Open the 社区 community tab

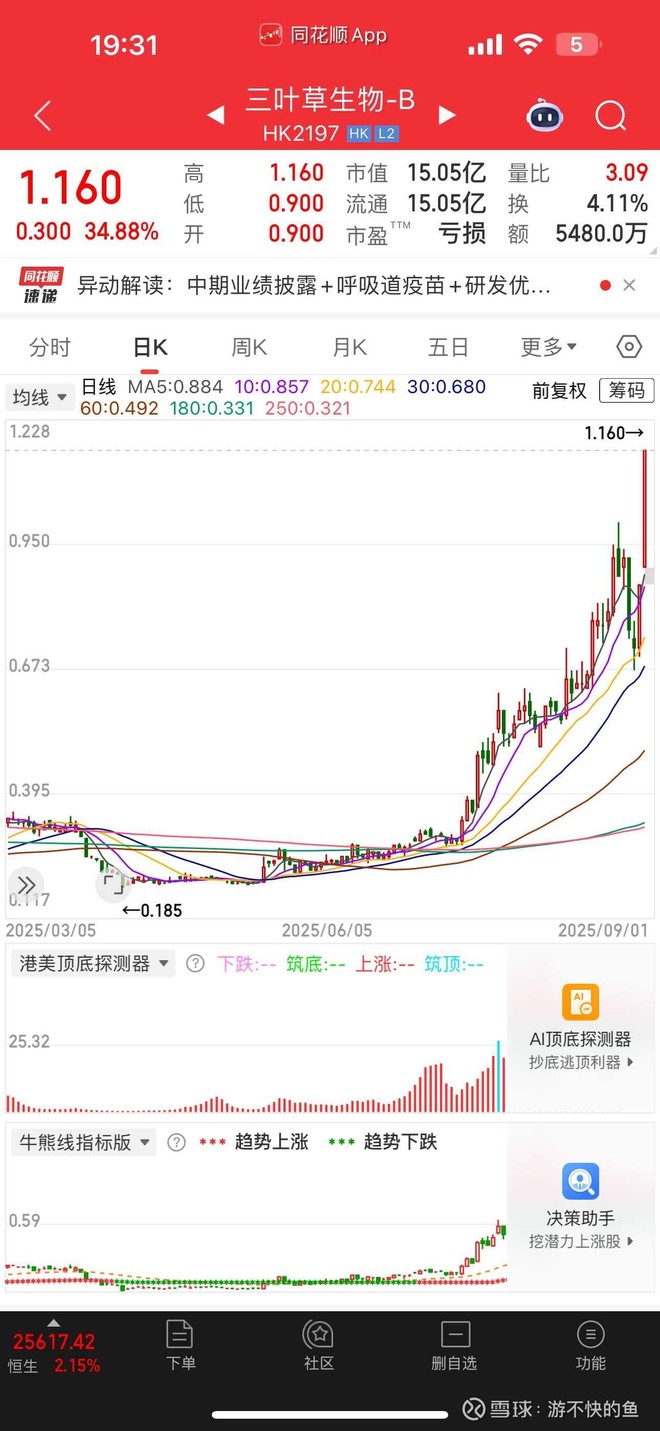coord(318,1345)
